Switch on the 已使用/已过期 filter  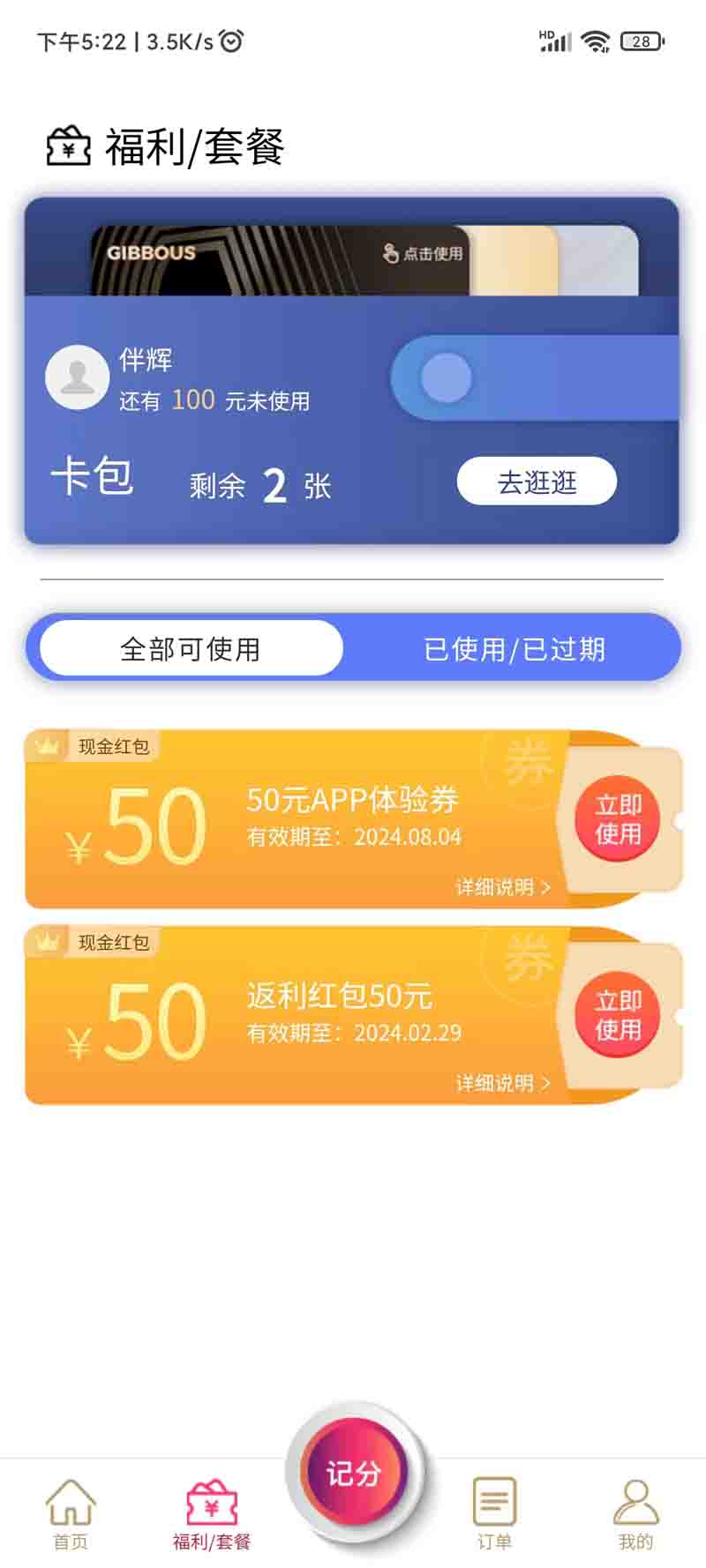point(513,648)
